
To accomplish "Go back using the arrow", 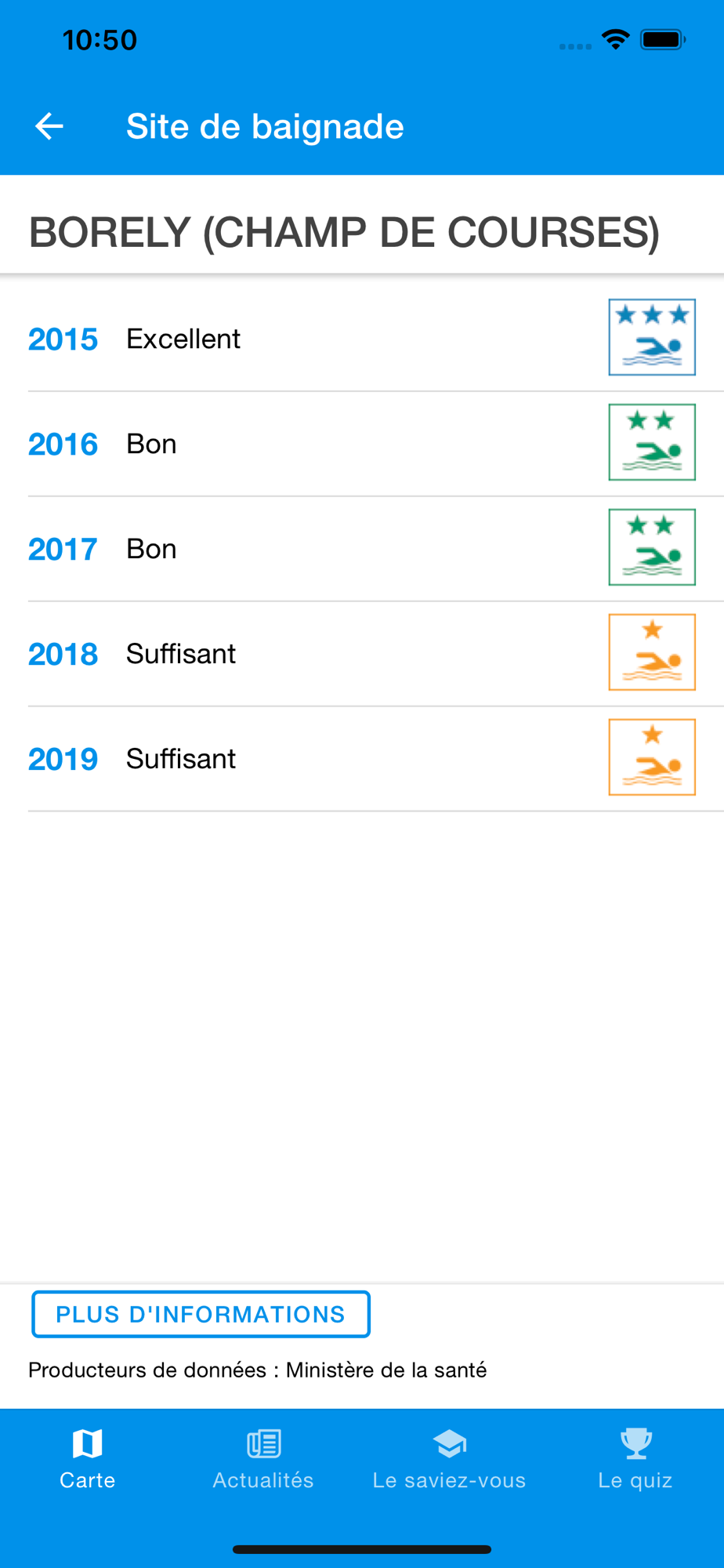I will tap(49, 126).
